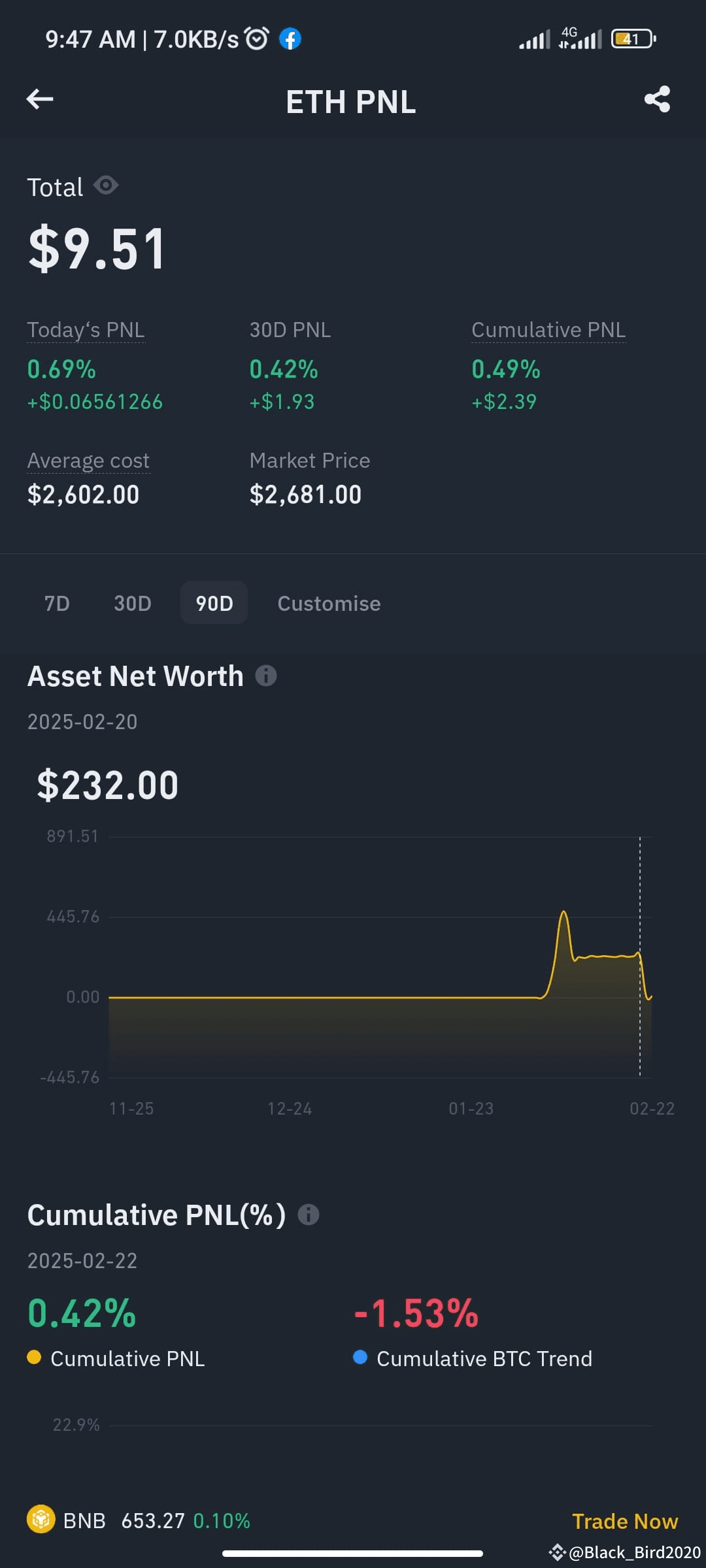The width and height of the screenshot is (706, 1568).
Task: Open the share options for ETH PNL
Action: point(658,99)
